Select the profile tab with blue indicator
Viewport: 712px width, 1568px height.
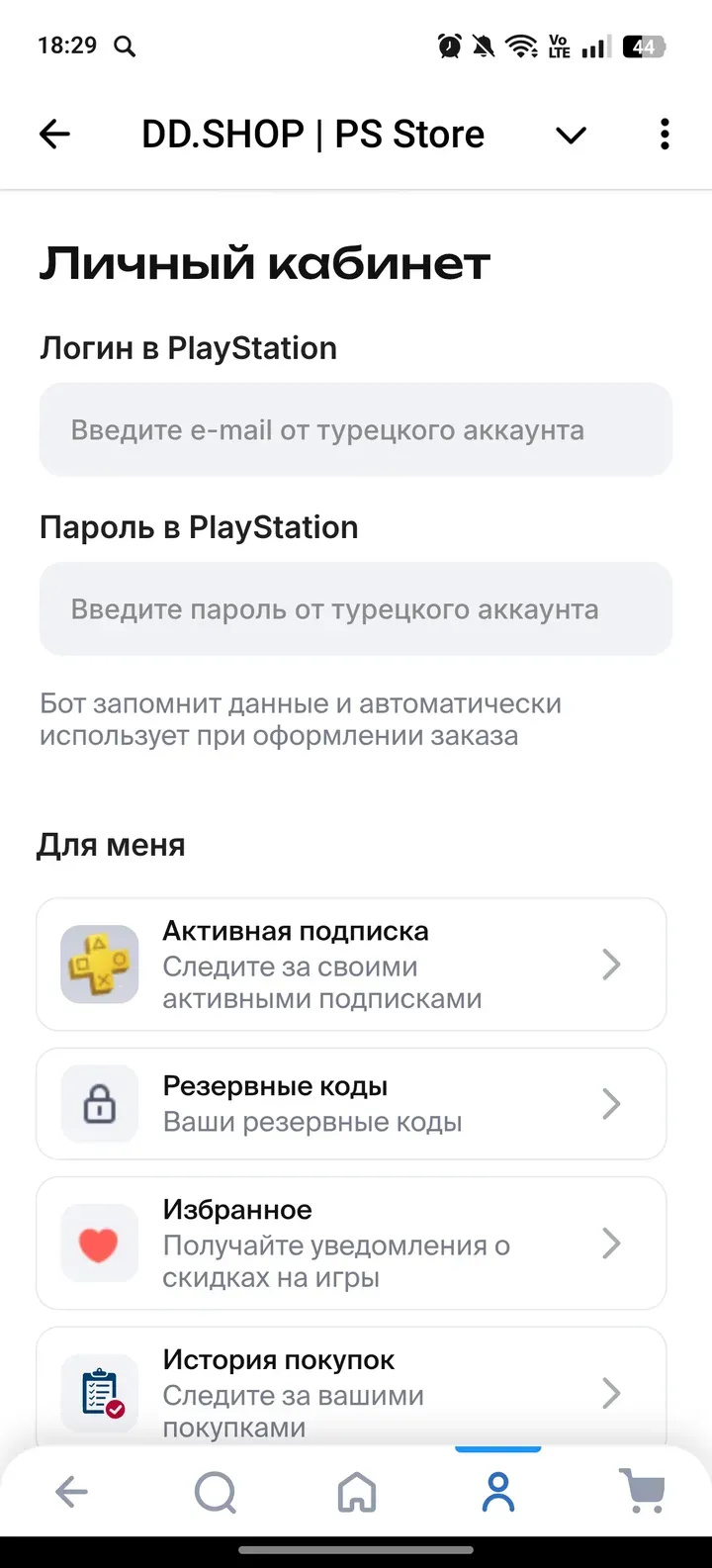coord(498,1492)
